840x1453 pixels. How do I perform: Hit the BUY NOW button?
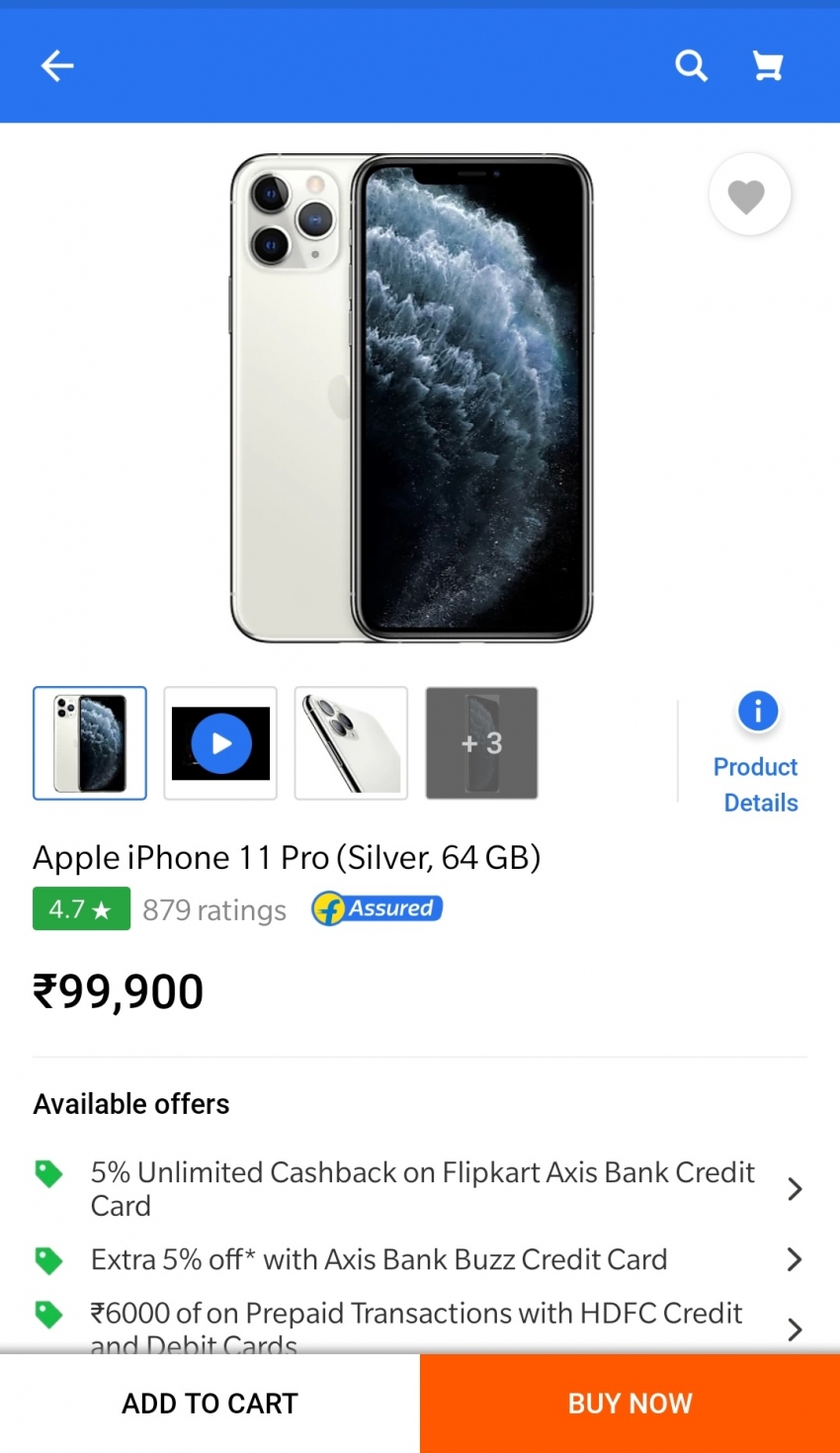click(630, 1404)
